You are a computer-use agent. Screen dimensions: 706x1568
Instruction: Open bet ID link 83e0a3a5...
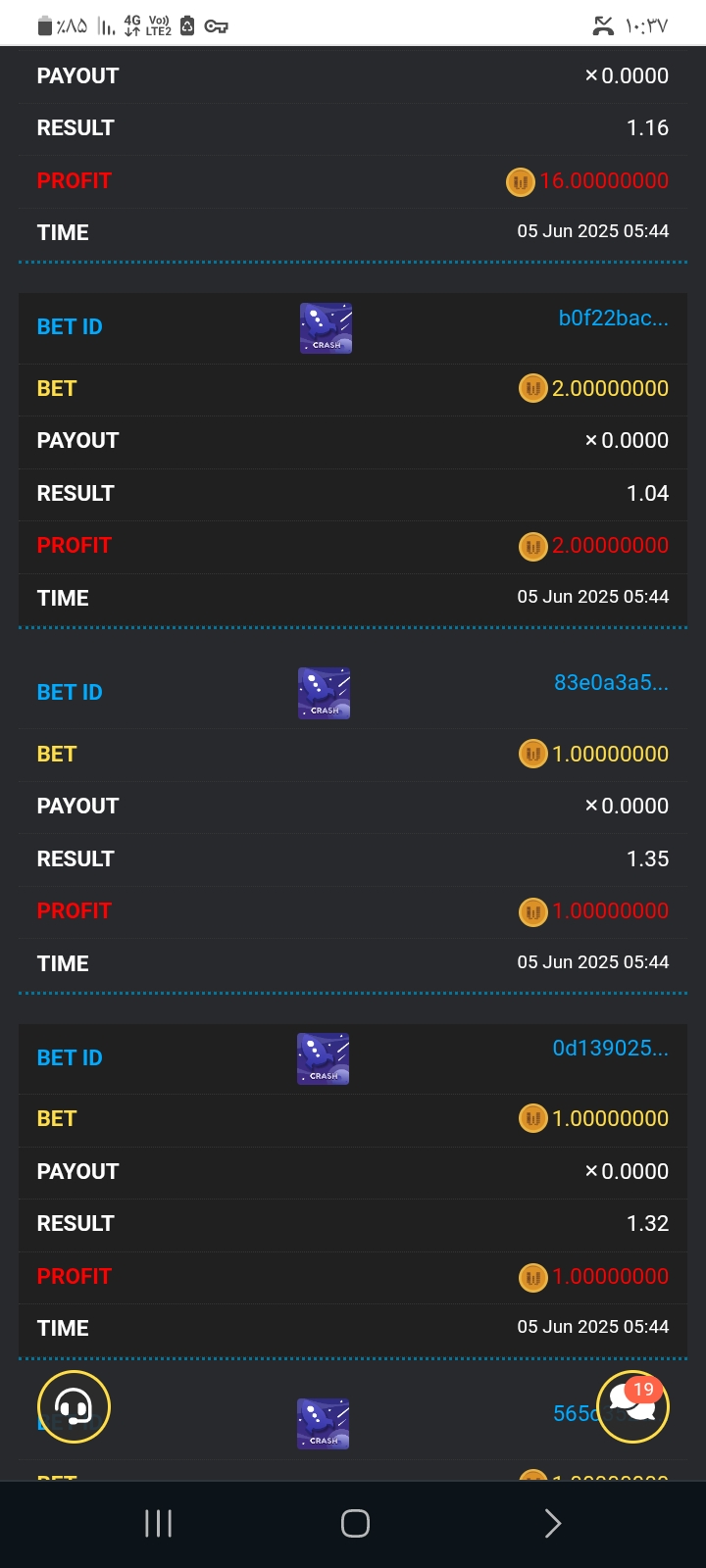[x=611, y=683]
